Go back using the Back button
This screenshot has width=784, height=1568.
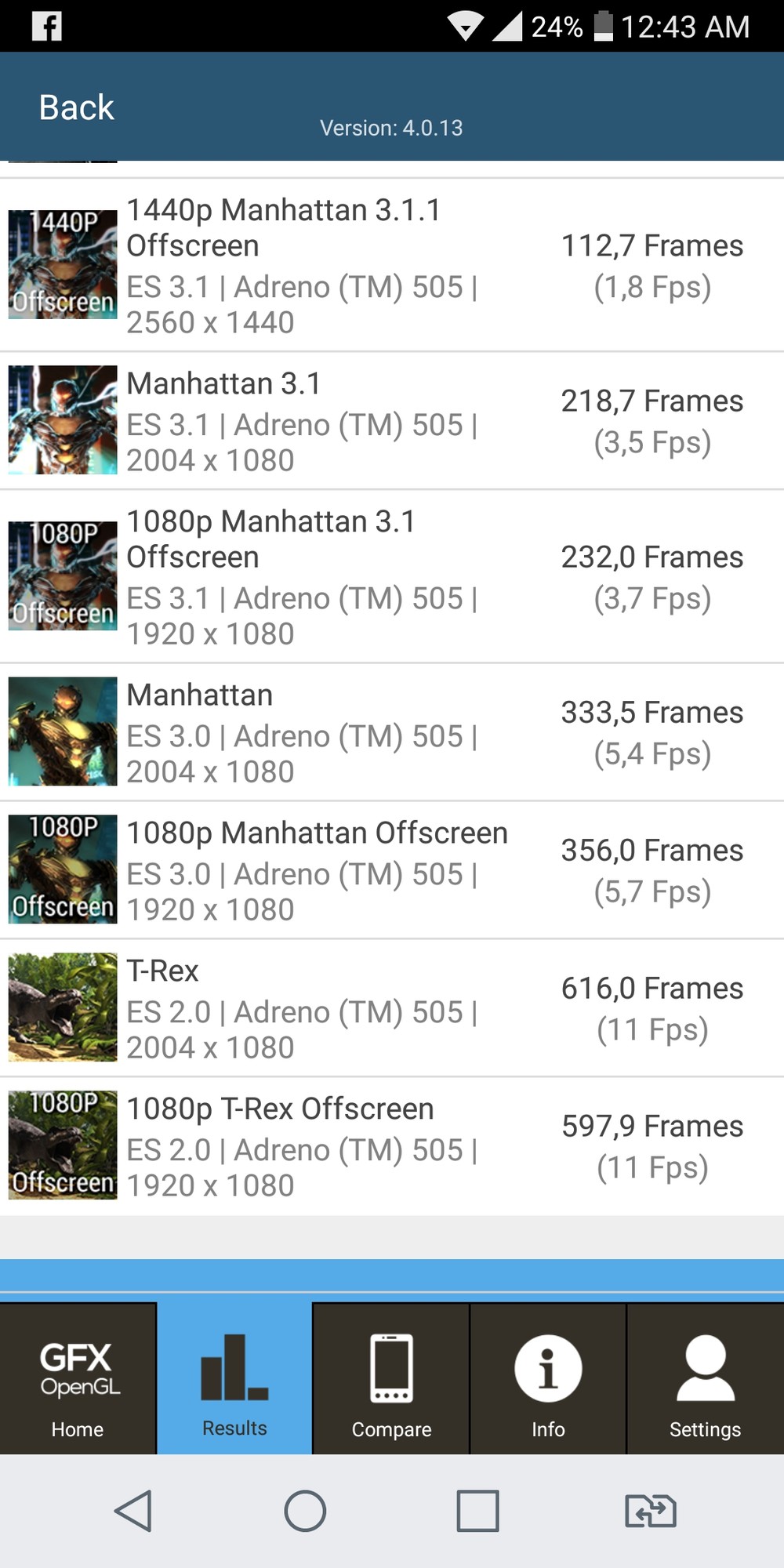pyautogui.click(x=77, y=107)
